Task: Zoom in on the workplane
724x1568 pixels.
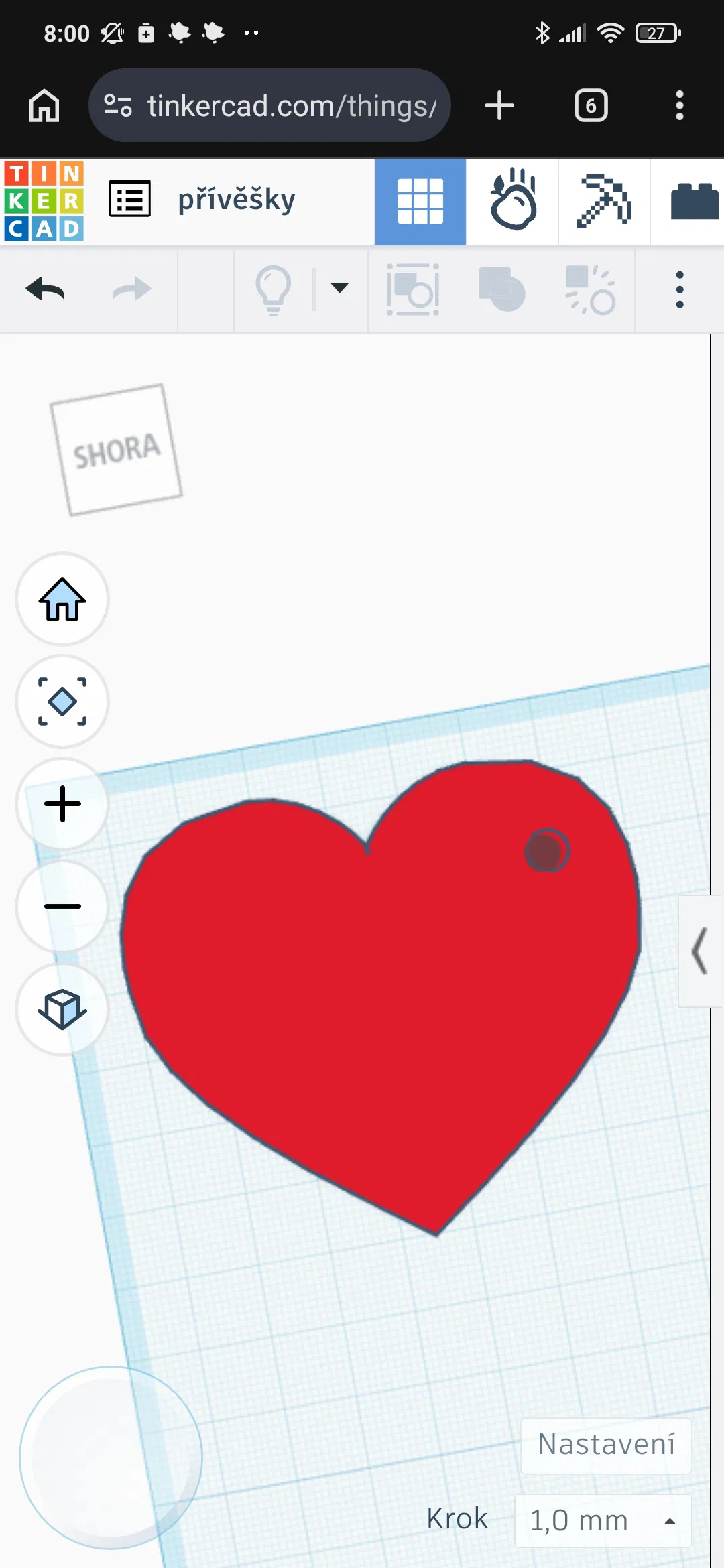Action: tap(62, 803)
